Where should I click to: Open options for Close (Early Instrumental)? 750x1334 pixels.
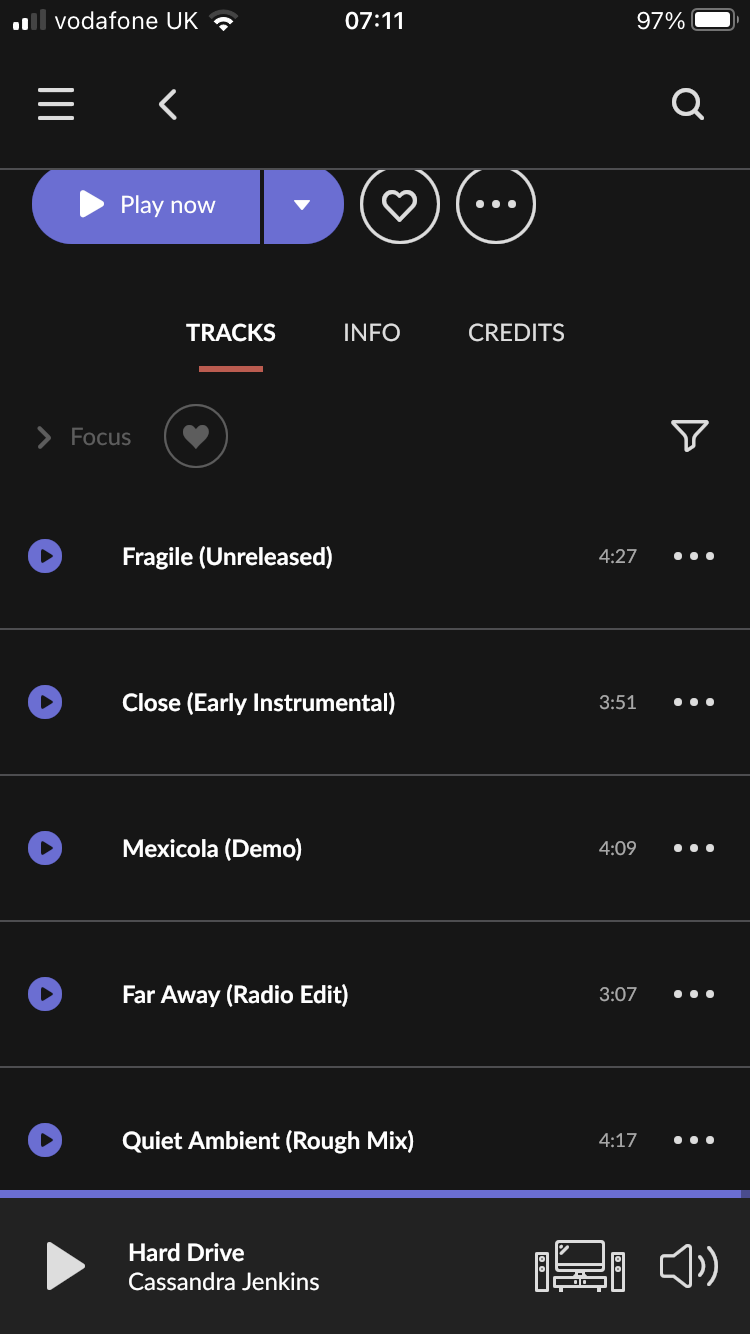pos(694,702)
